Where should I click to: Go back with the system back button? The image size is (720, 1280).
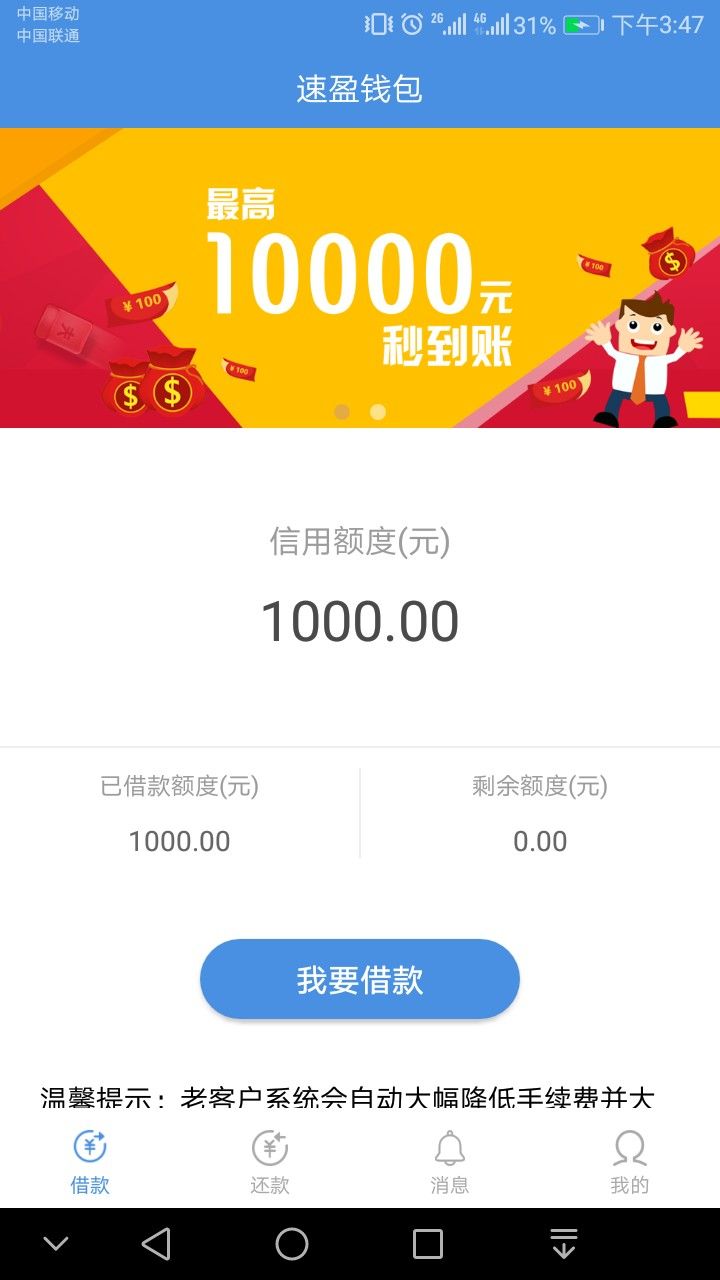[x=156, y=1244]
